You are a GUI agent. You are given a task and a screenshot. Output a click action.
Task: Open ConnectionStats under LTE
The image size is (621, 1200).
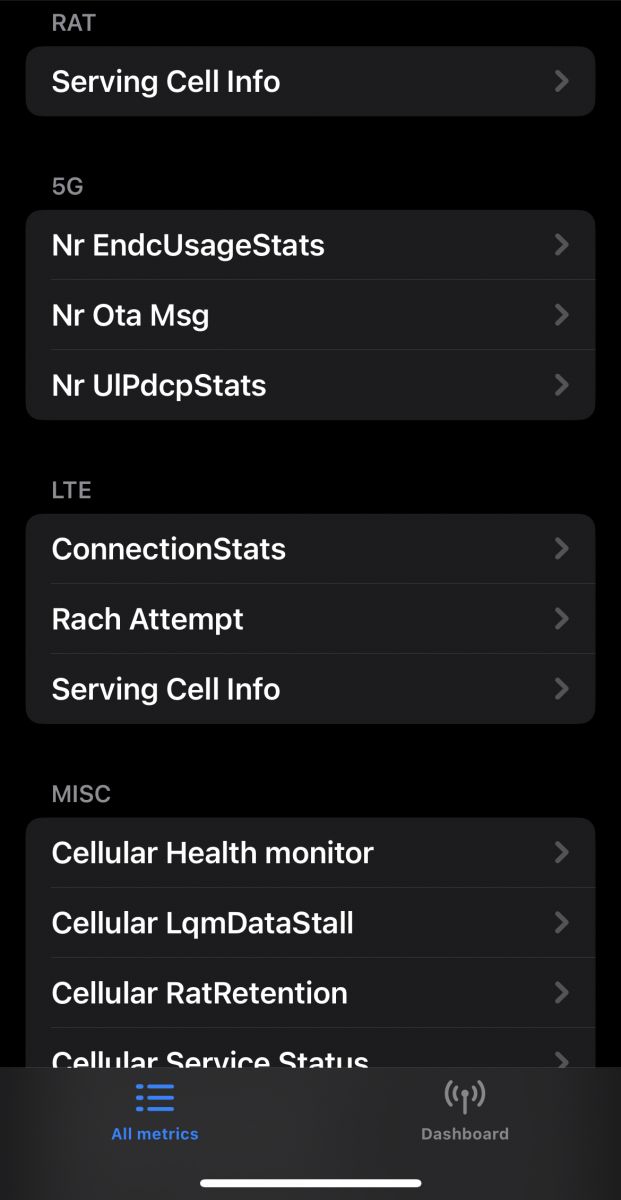click(x=310, y=549)
